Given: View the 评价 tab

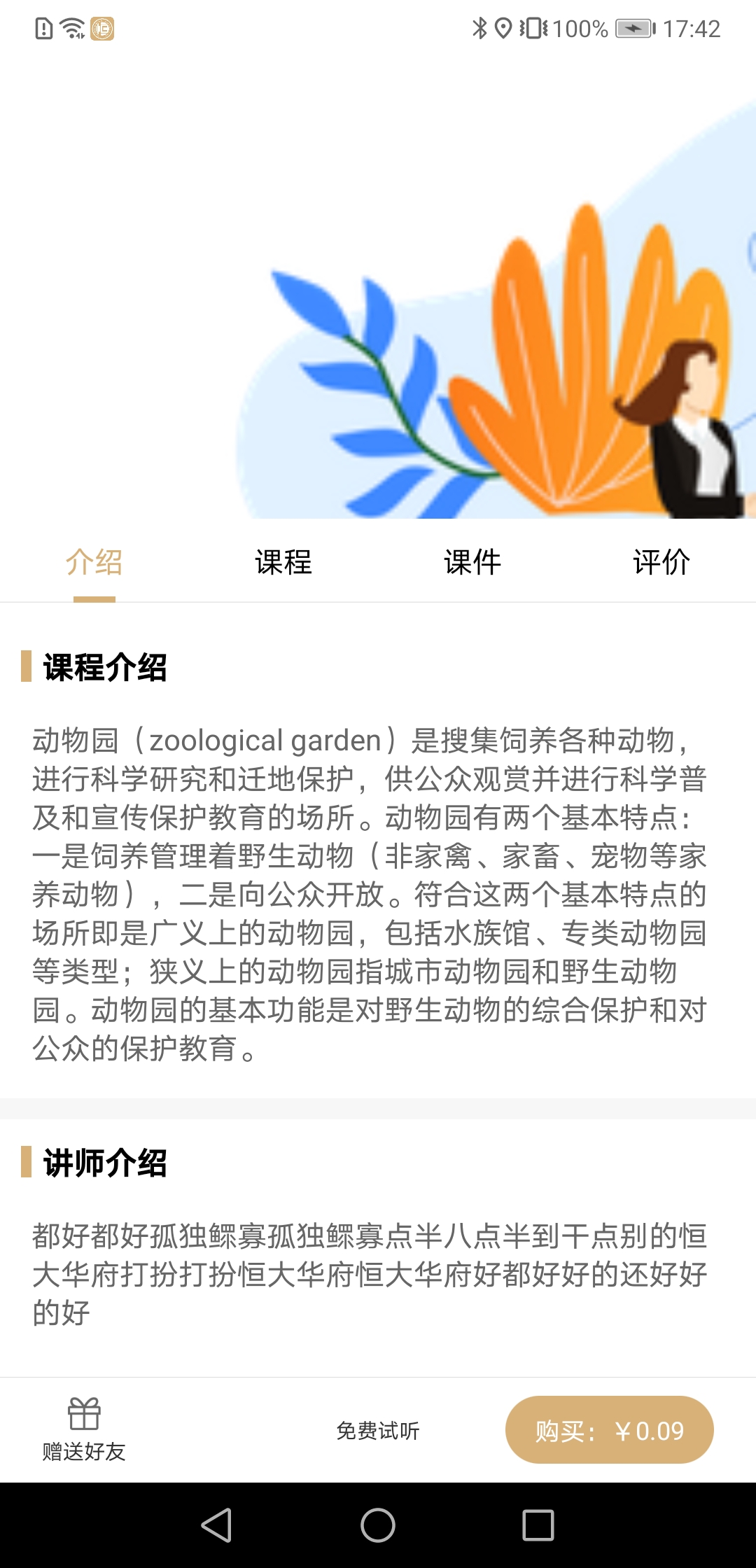Looking at the screenshot, I should [661, 562].
